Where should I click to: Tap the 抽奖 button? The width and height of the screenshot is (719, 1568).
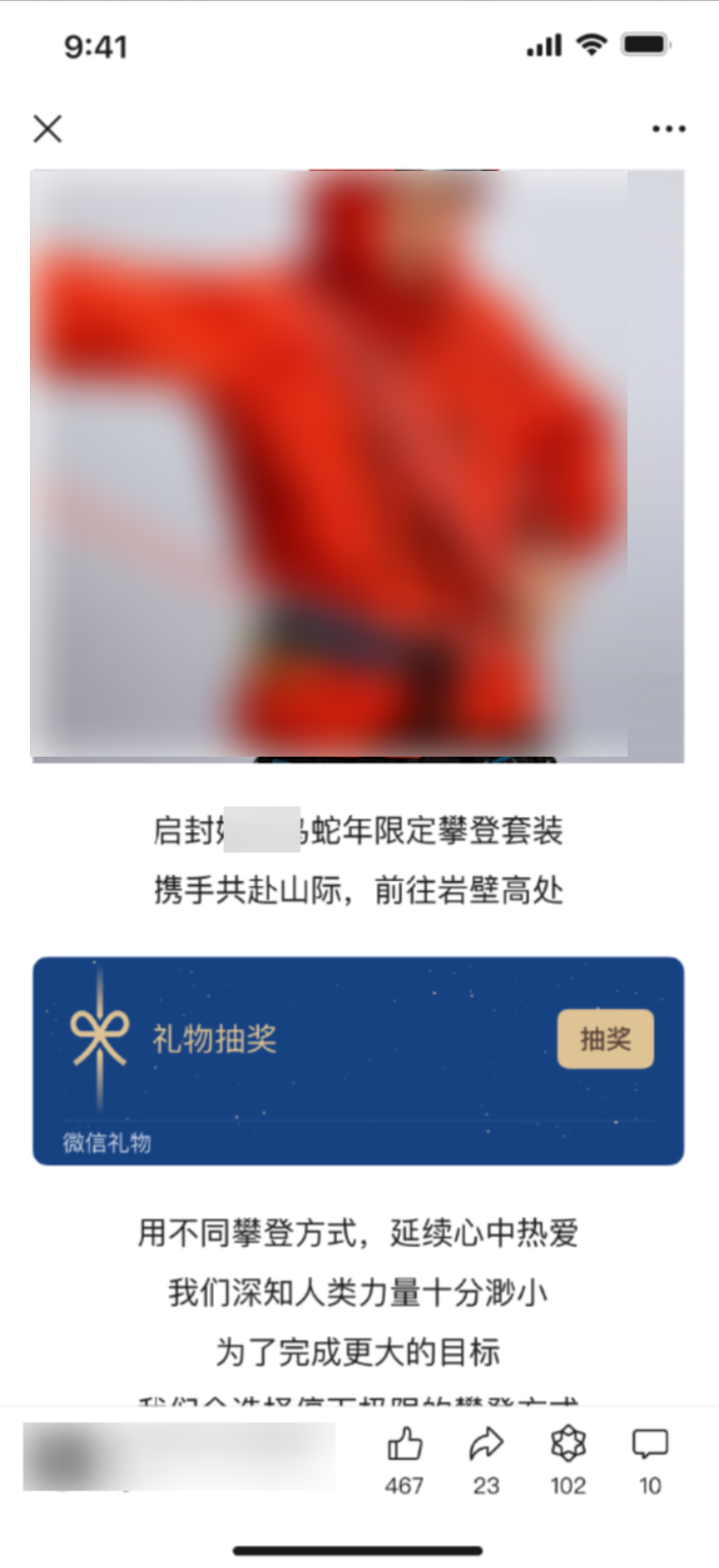[605, 1039]
